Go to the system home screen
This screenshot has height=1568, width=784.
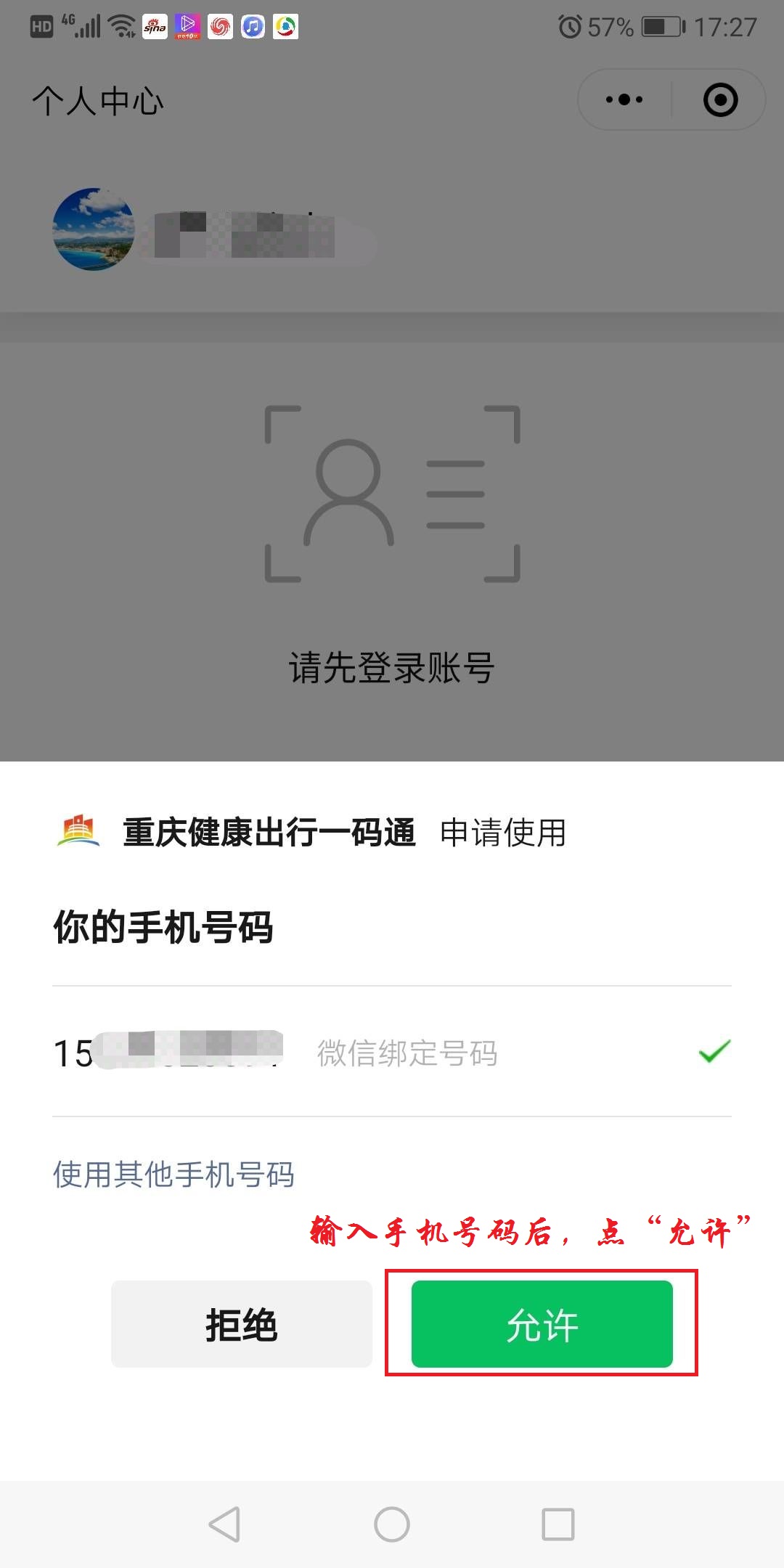tap(392, 1524)
